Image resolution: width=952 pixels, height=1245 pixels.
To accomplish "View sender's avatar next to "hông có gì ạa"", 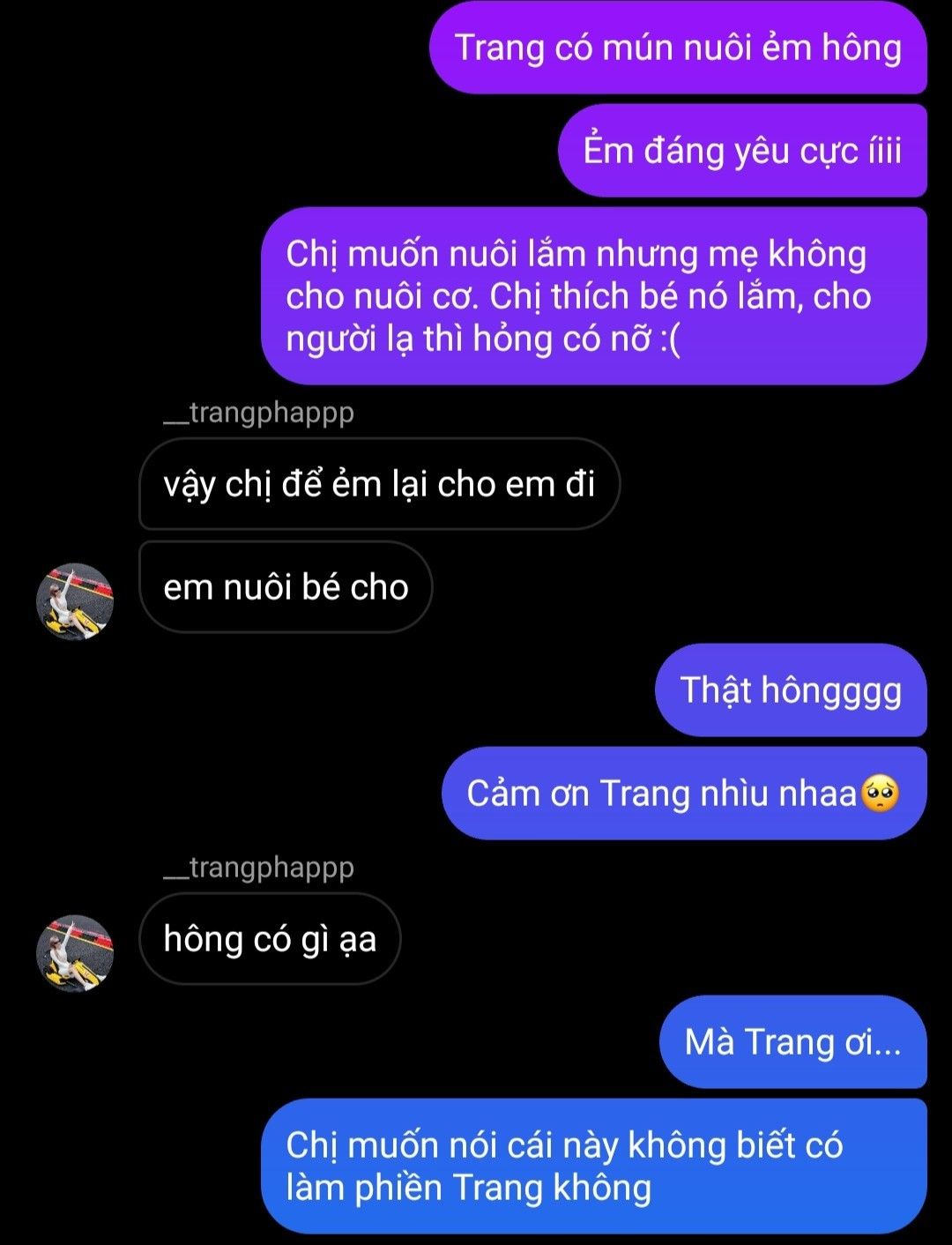I will [74, 952].
